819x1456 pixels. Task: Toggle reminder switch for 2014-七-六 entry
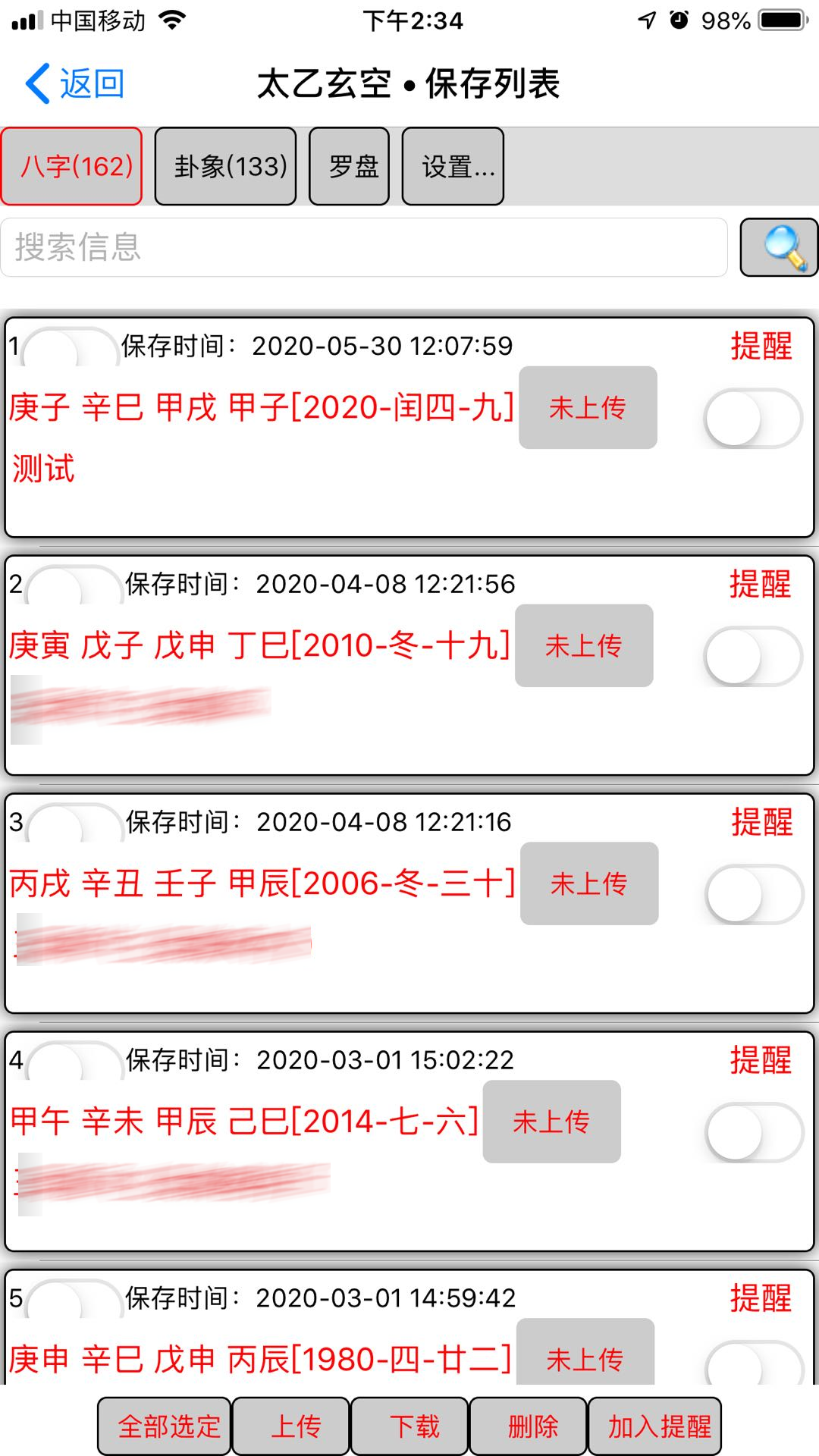(755, 1133)
